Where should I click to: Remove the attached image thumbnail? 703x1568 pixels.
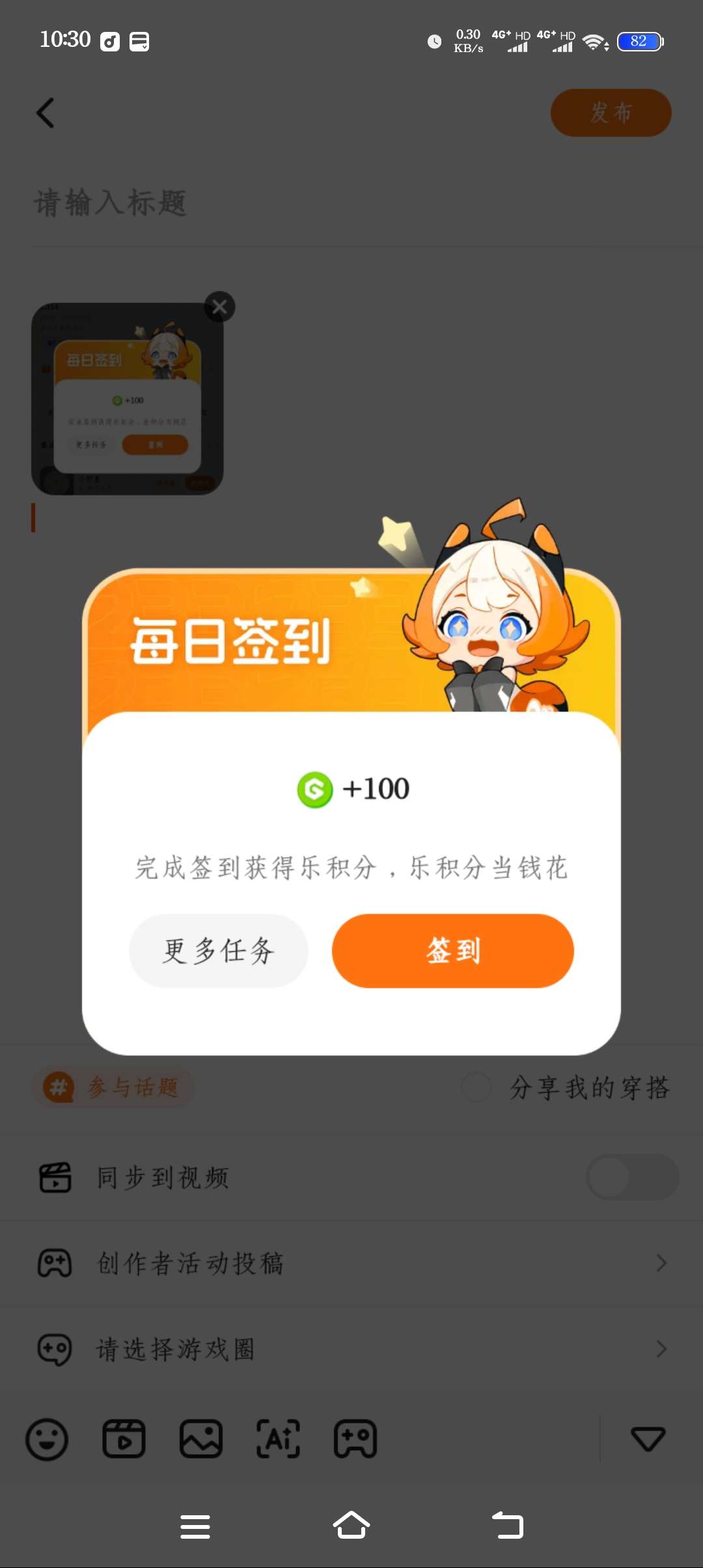click(x=220, y=307)
